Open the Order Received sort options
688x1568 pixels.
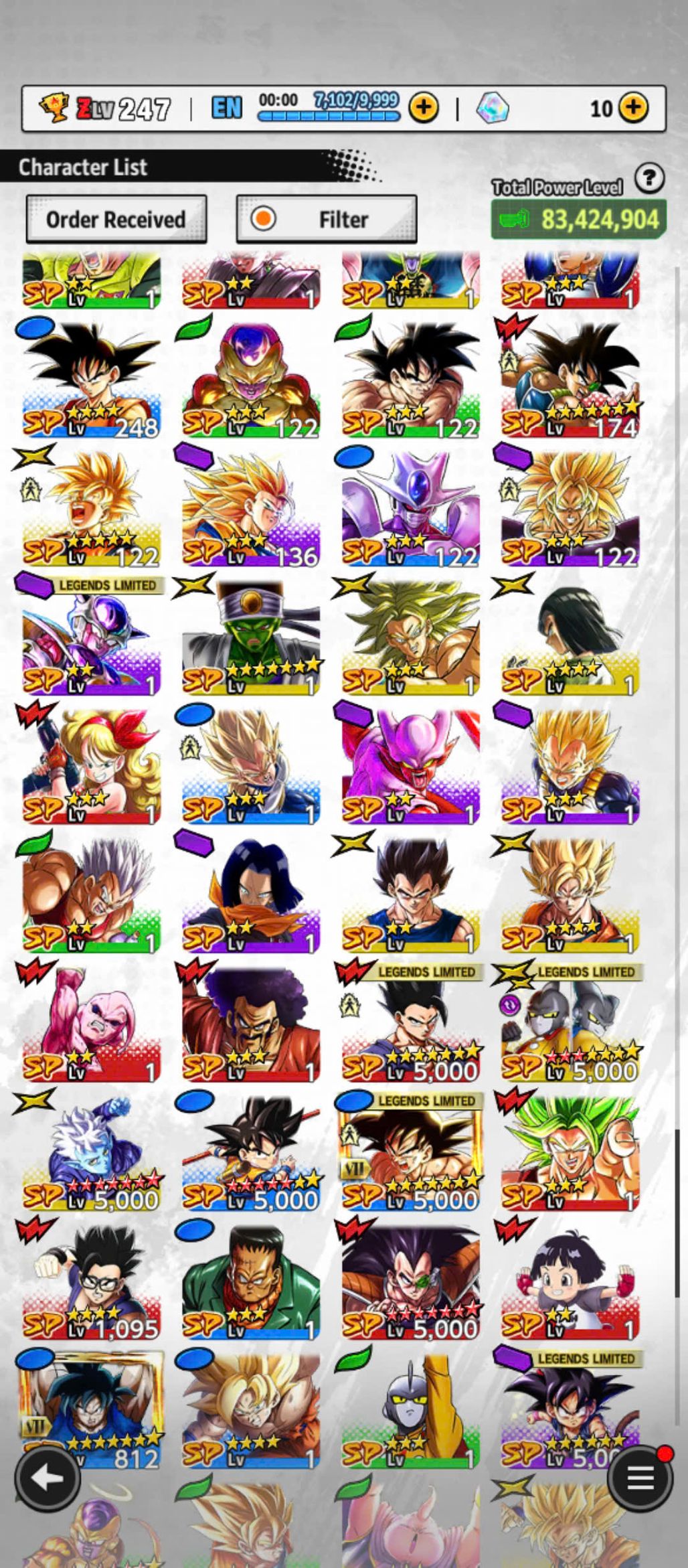(116, 220)
